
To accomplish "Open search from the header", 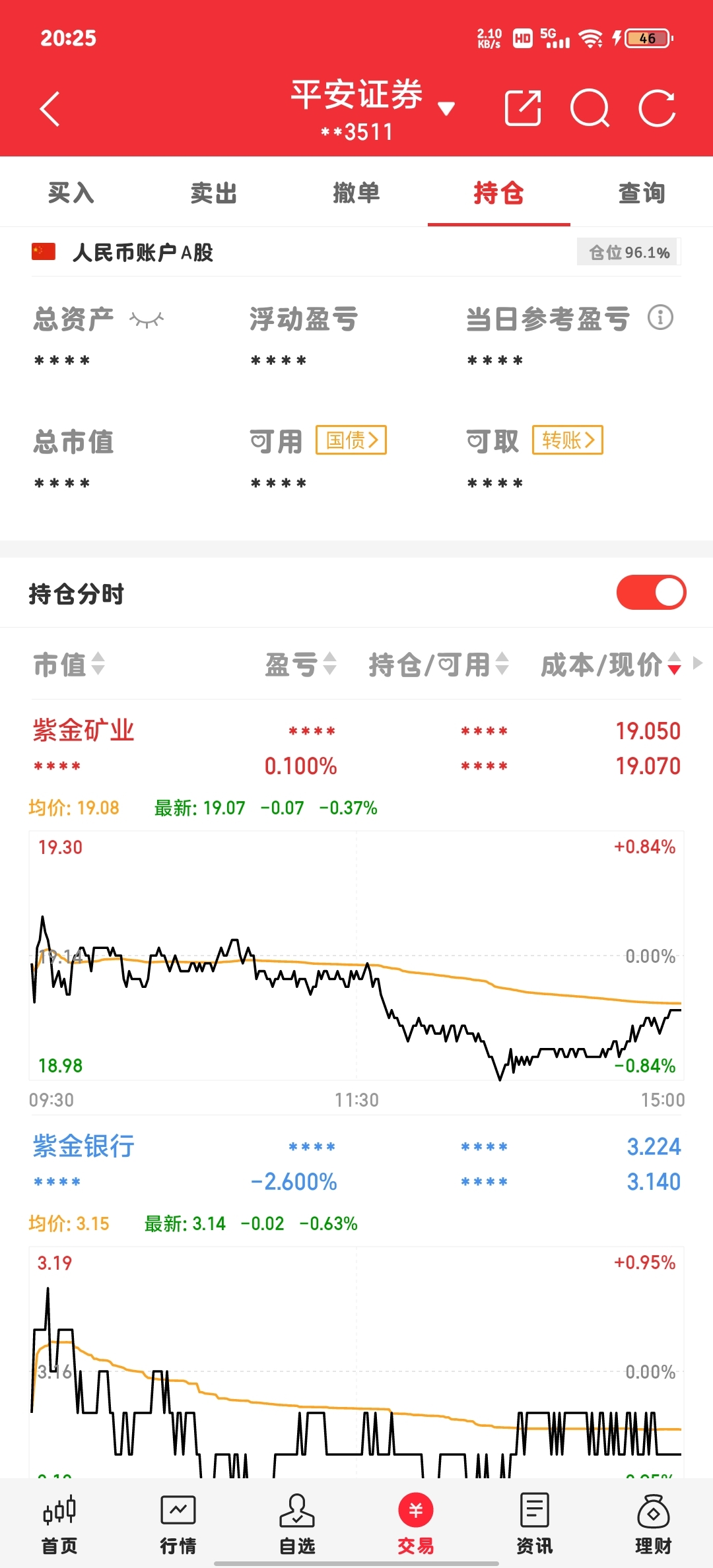I will 590,108.
